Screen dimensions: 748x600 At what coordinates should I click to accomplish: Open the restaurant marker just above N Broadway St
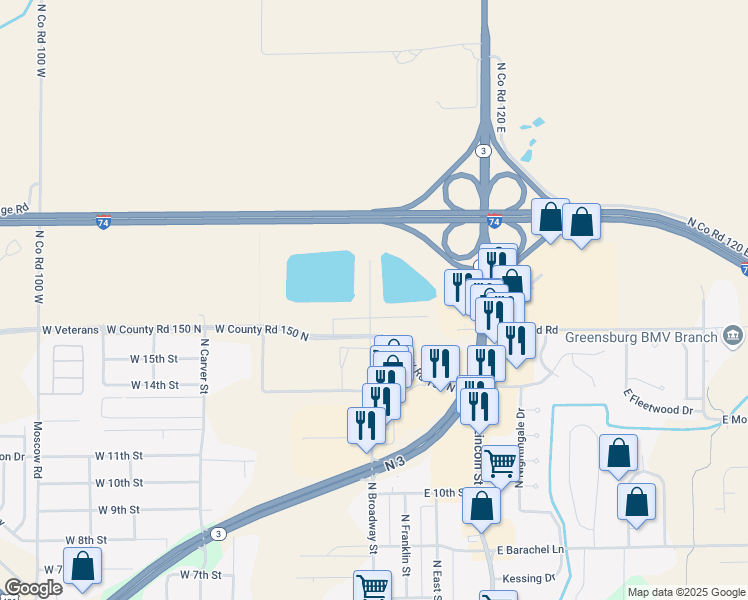366,425
